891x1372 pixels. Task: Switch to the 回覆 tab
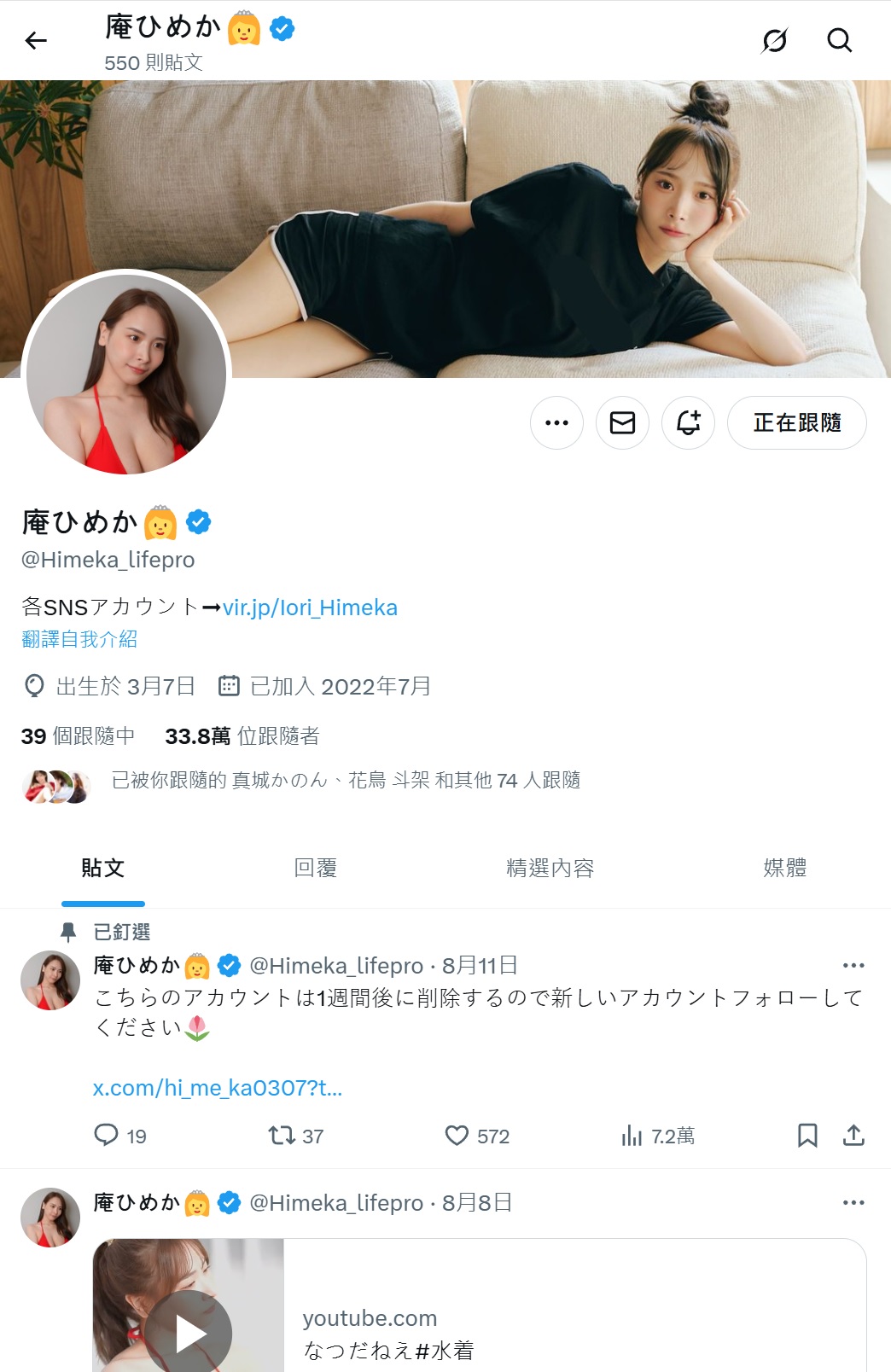pyautogui.click(x=316, y=868)
